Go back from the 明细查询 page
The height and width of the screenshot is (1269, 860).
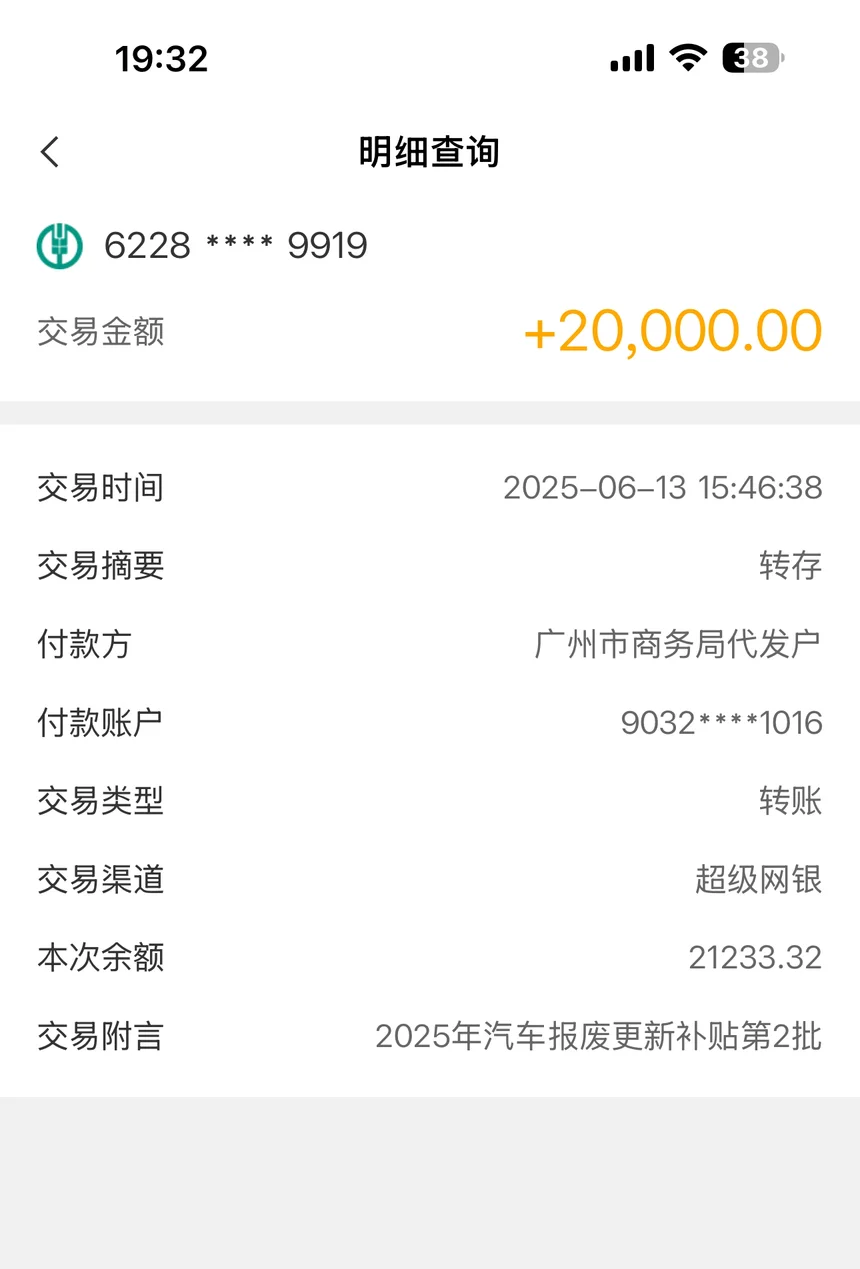[x=50, y=152]
